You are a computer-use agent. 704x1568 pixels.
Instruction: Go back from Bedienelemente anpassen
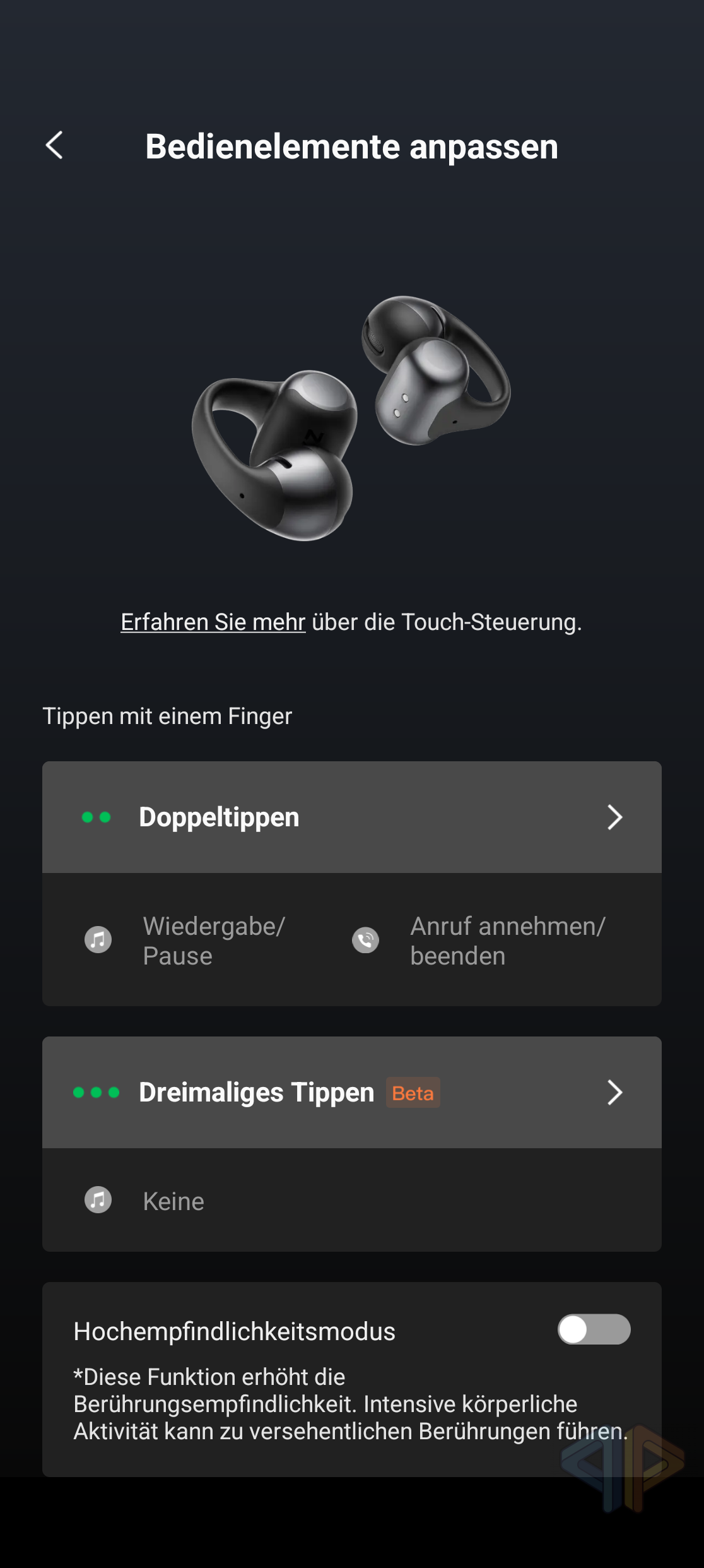click(55, 146)
